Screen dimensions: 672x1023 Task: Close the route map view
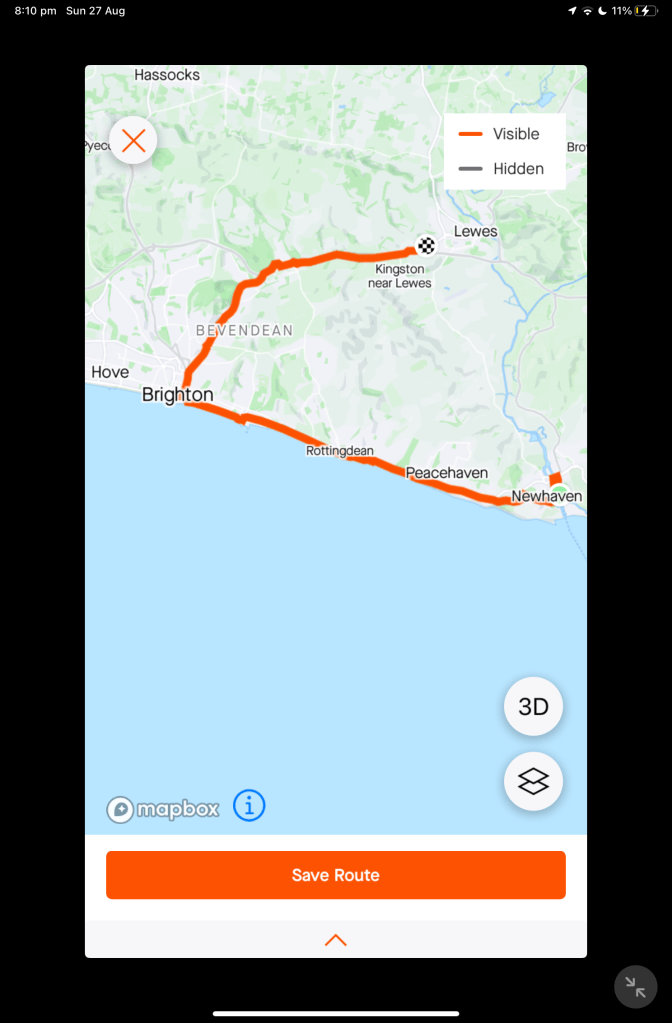pos(133,141)
